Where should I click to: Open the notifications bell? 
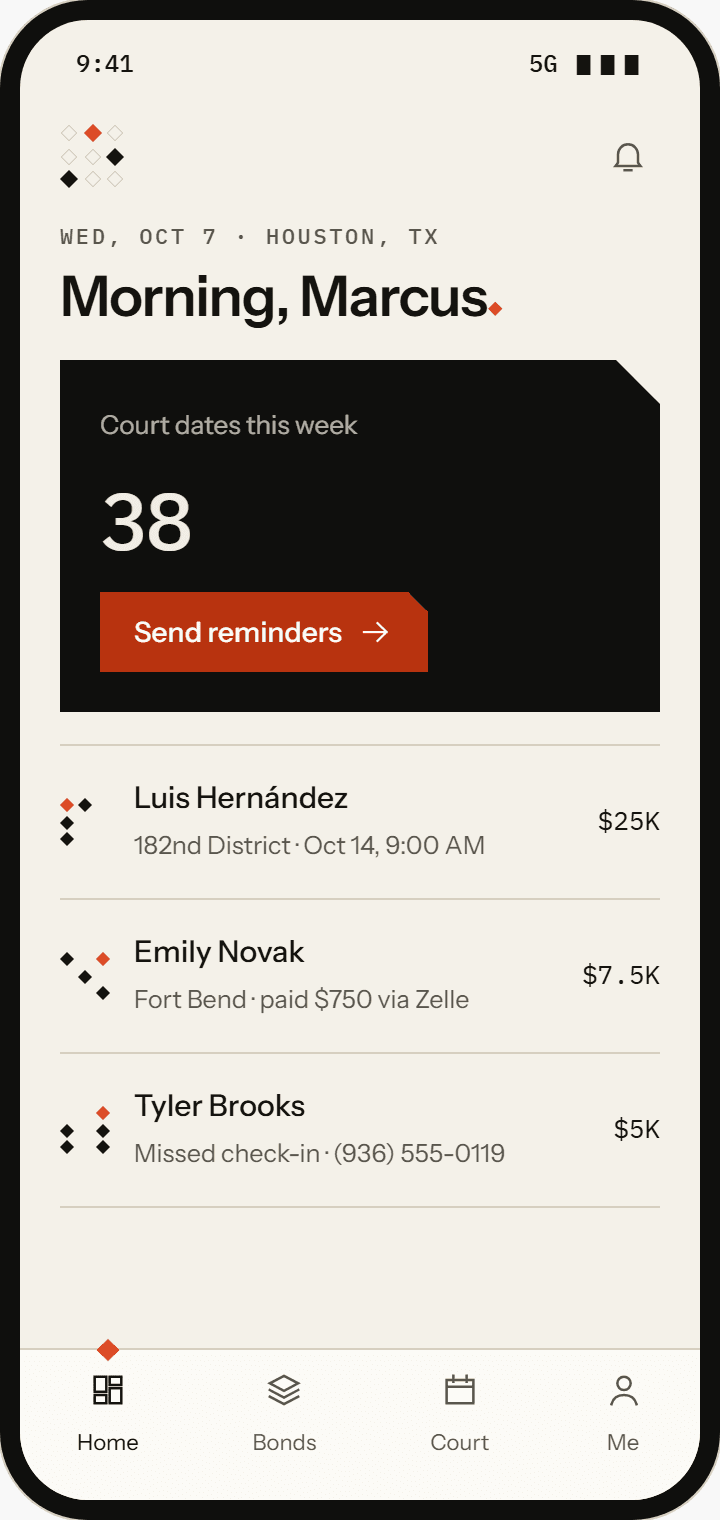pos(628,158)
